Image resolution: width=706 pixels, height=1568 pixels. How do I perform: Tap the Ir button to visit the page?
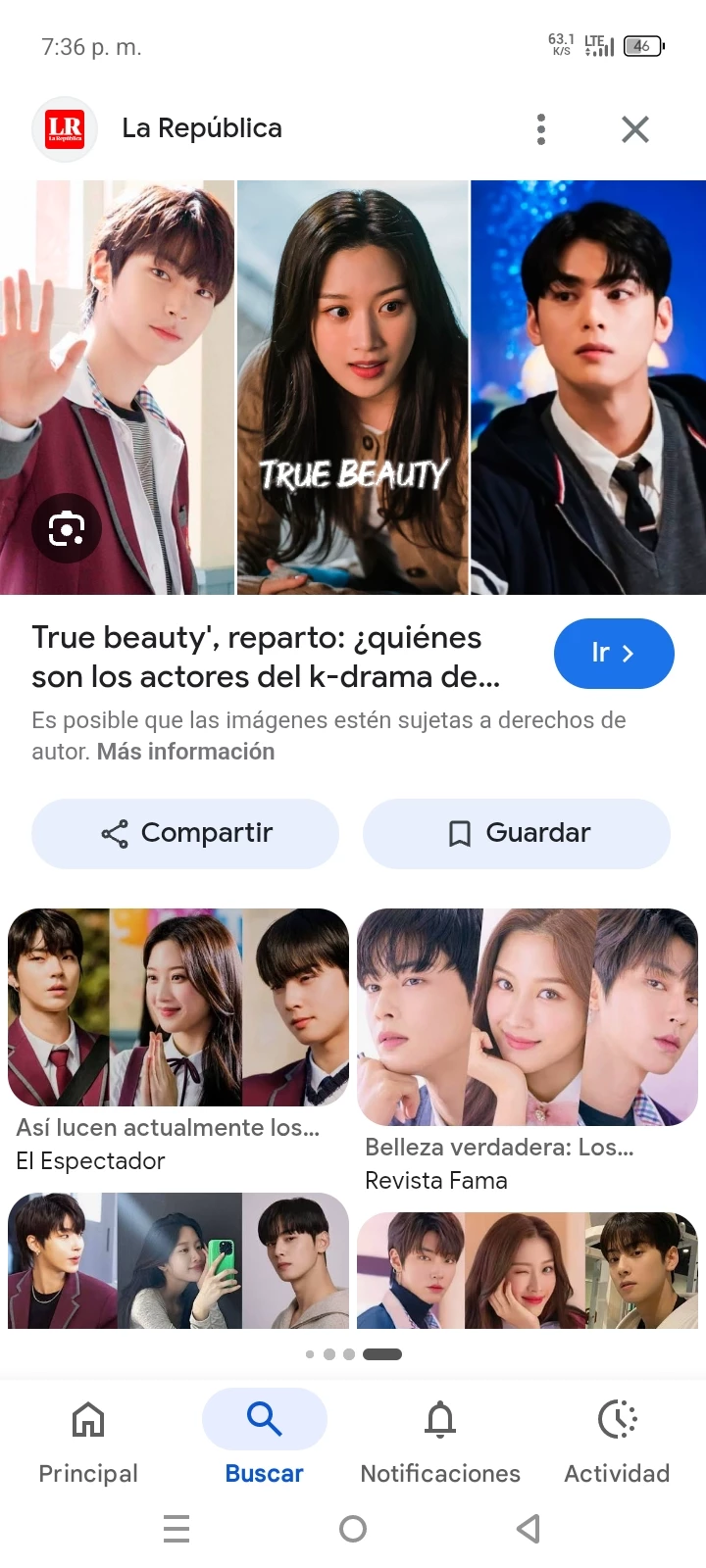[x=614, y=654]
